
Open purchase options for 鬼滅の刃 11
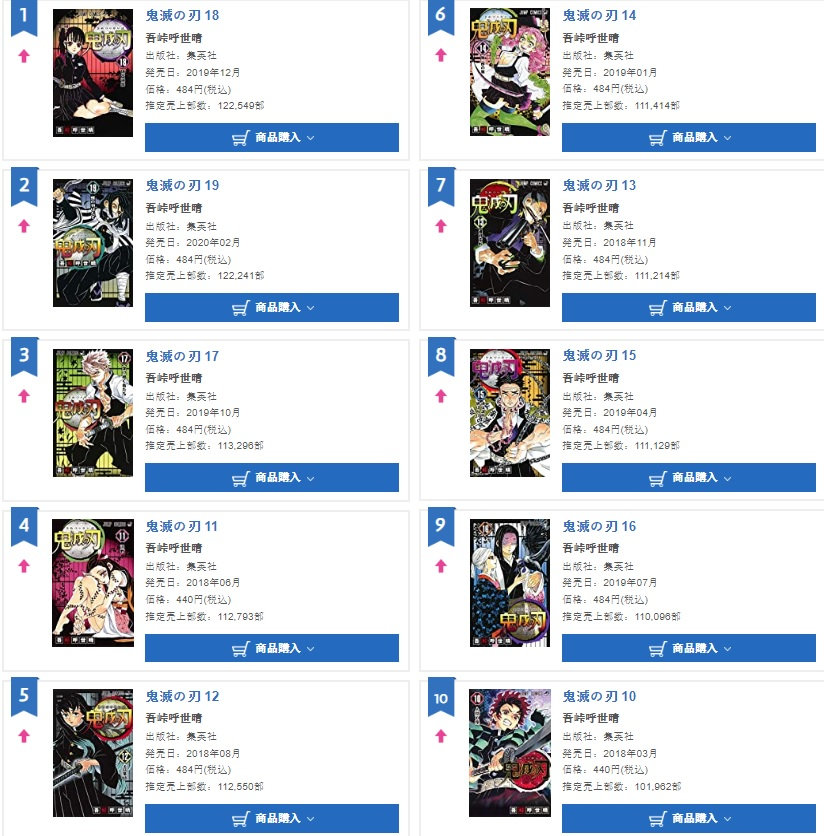coord(272,648)
